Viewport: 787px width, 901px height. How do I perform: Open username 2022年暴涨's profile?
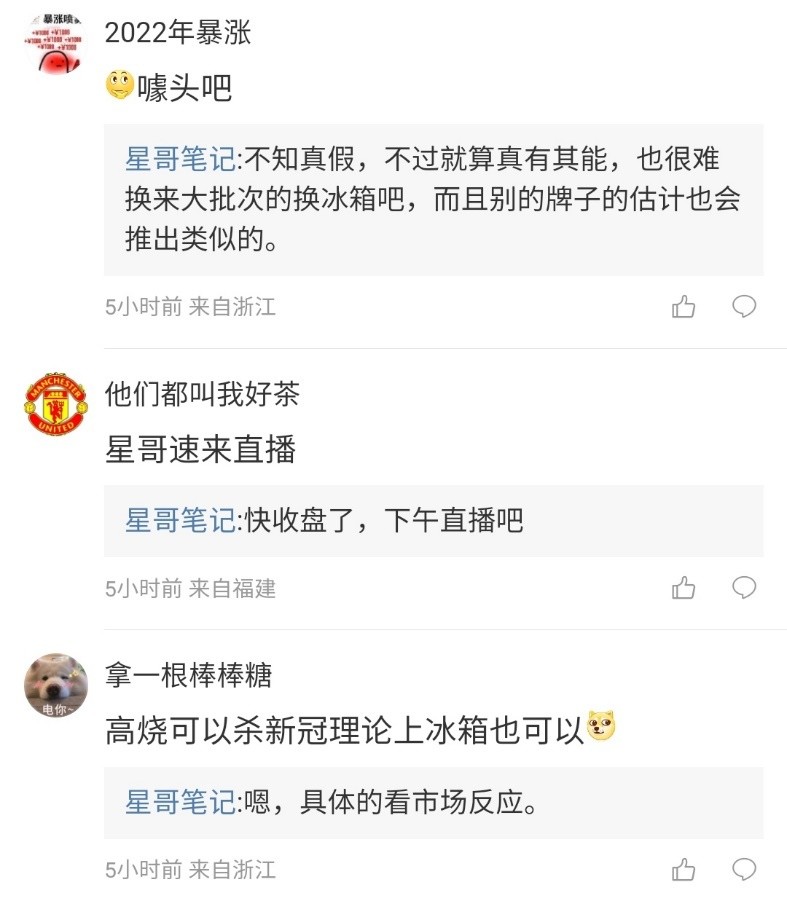tap(178, 32)
